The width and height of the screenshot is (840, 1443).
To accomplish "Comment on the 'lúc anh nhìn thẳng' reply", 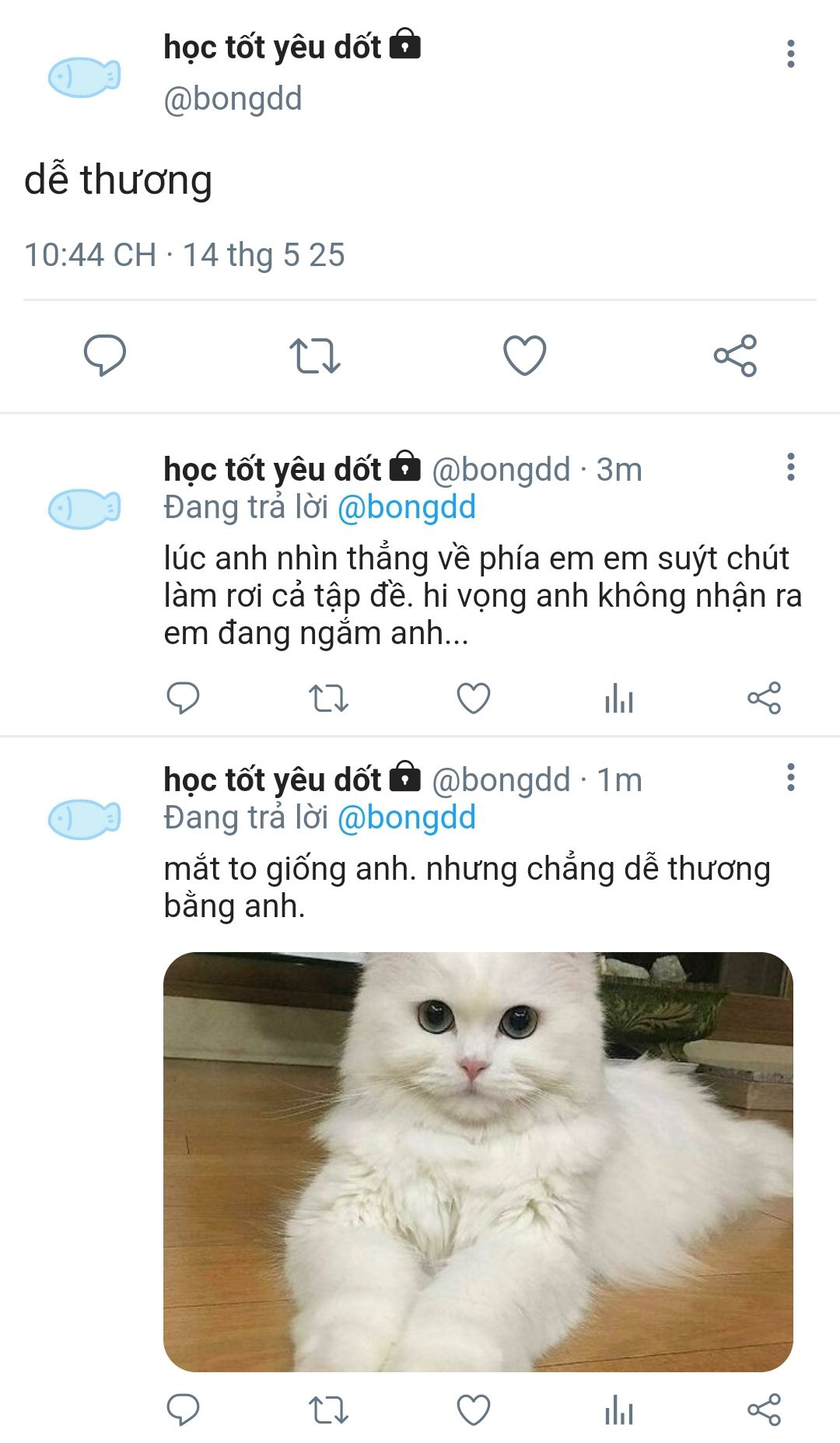I will tap(184, 698).
